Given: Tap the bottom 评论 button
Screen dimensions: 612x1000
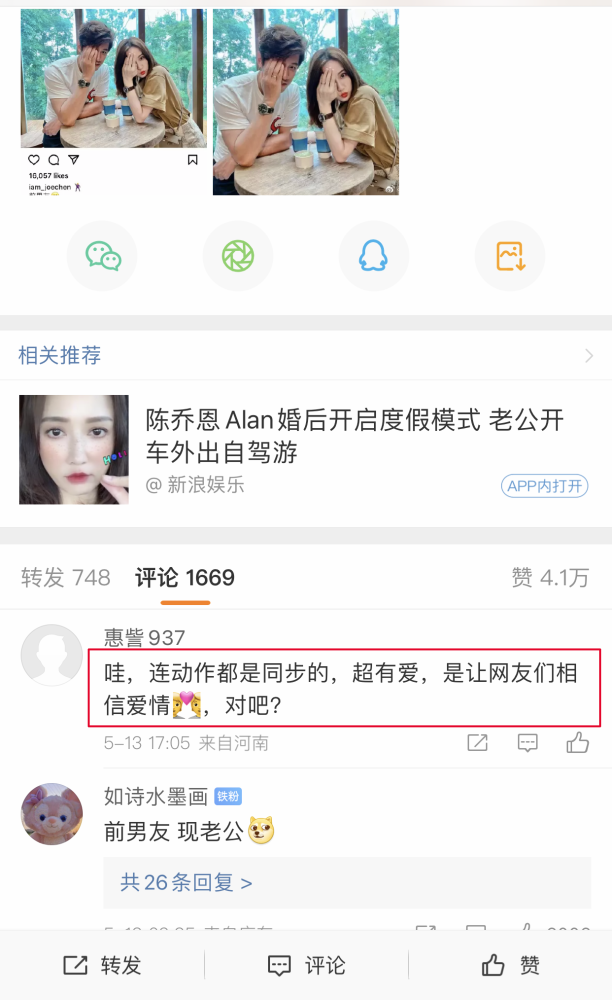Looking at the screenshot, I should tap(306, 965).
